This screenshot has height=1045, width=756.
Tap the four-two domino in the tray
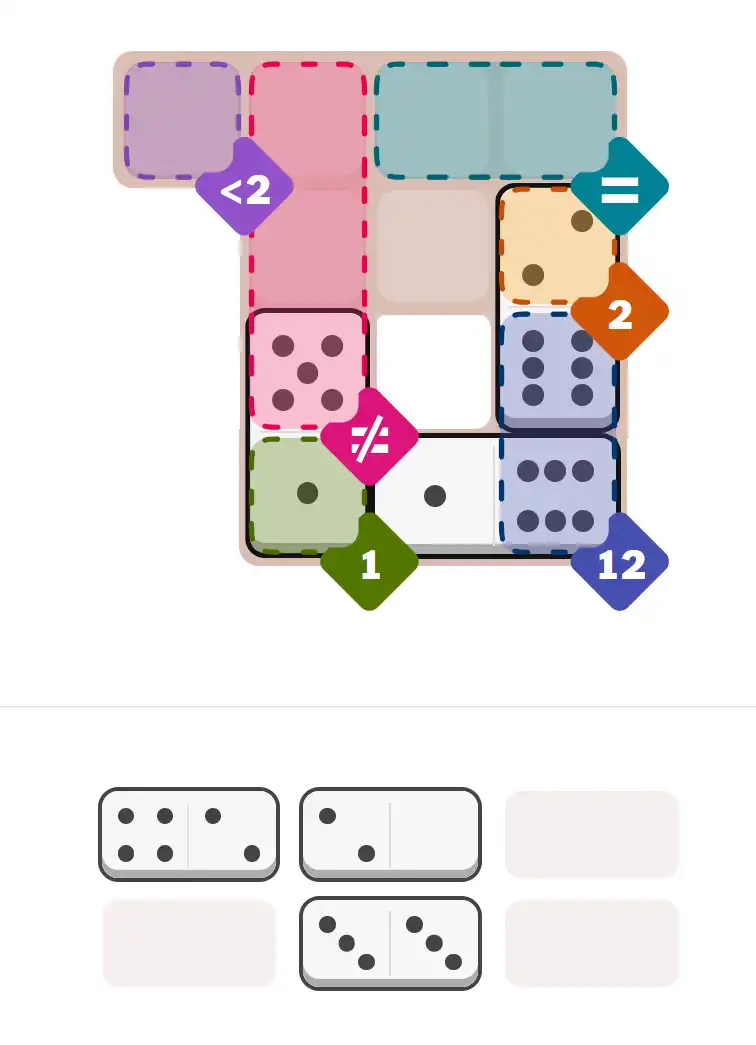click(188, 832)
